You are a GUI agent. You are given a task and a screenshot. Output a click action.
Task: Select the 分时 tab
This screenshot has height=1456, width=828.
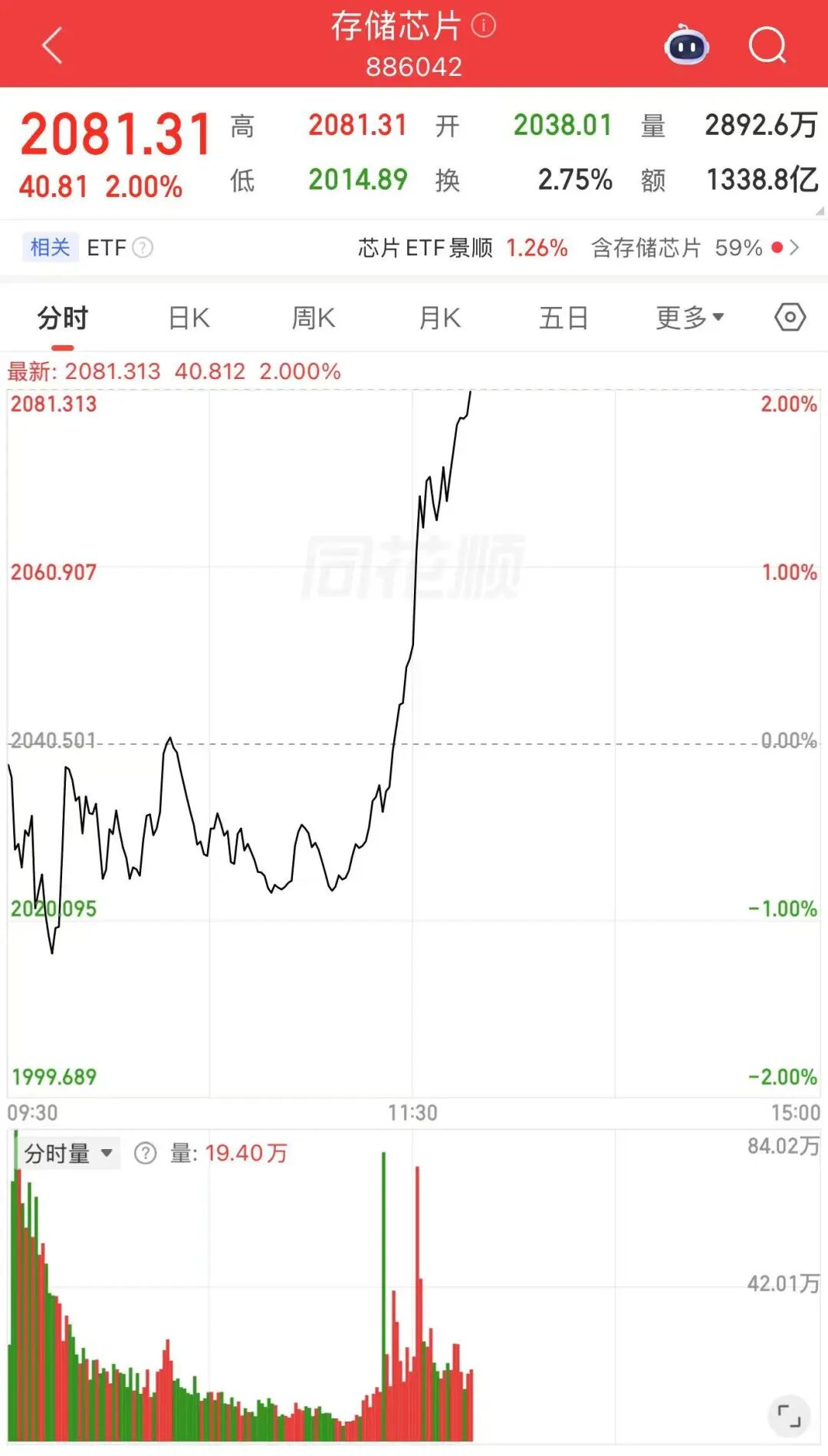coord(63,318)
